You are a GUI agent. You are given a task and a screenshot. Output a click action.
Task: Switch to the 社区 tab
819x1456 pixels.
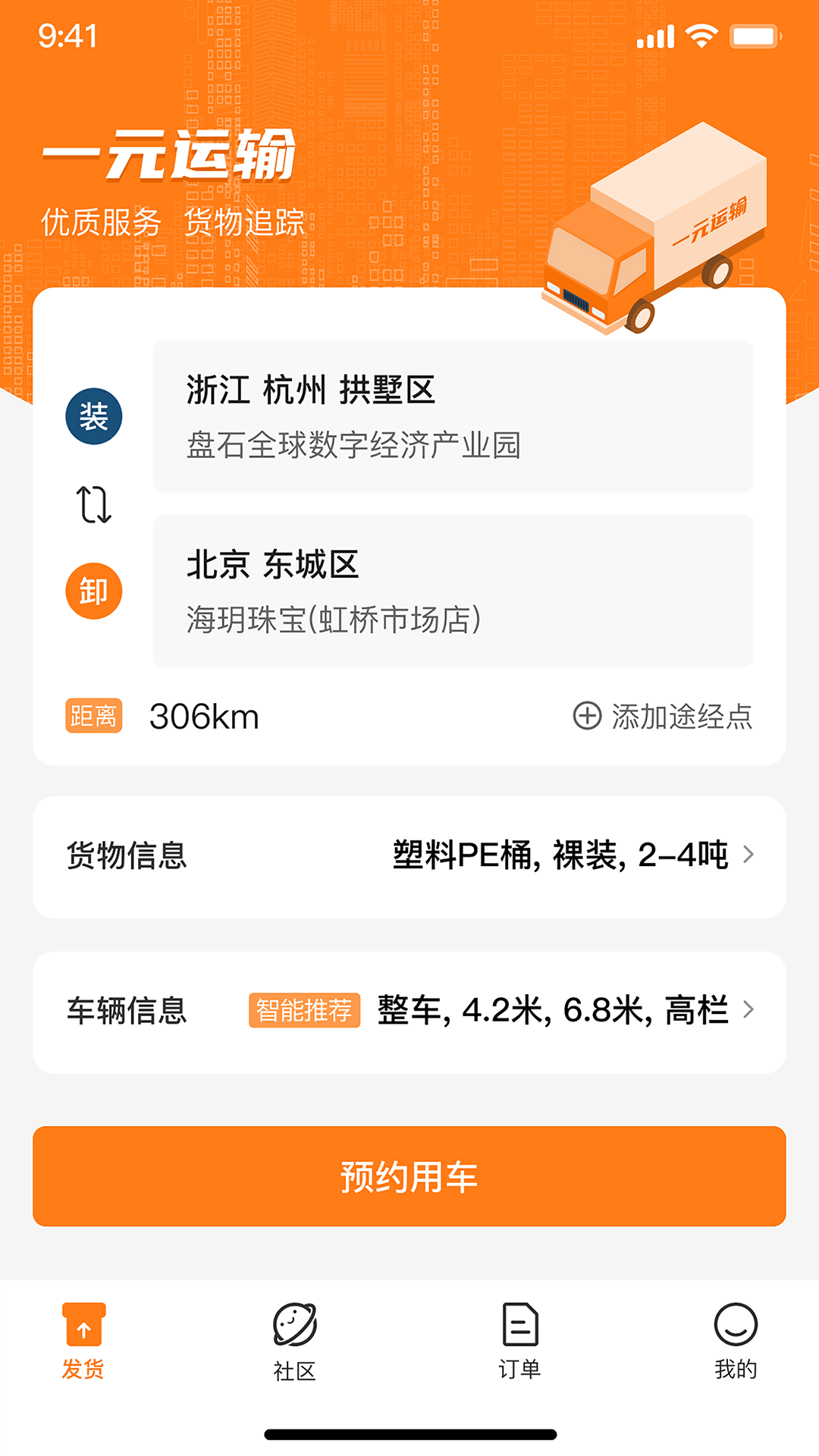(295, 1341)
